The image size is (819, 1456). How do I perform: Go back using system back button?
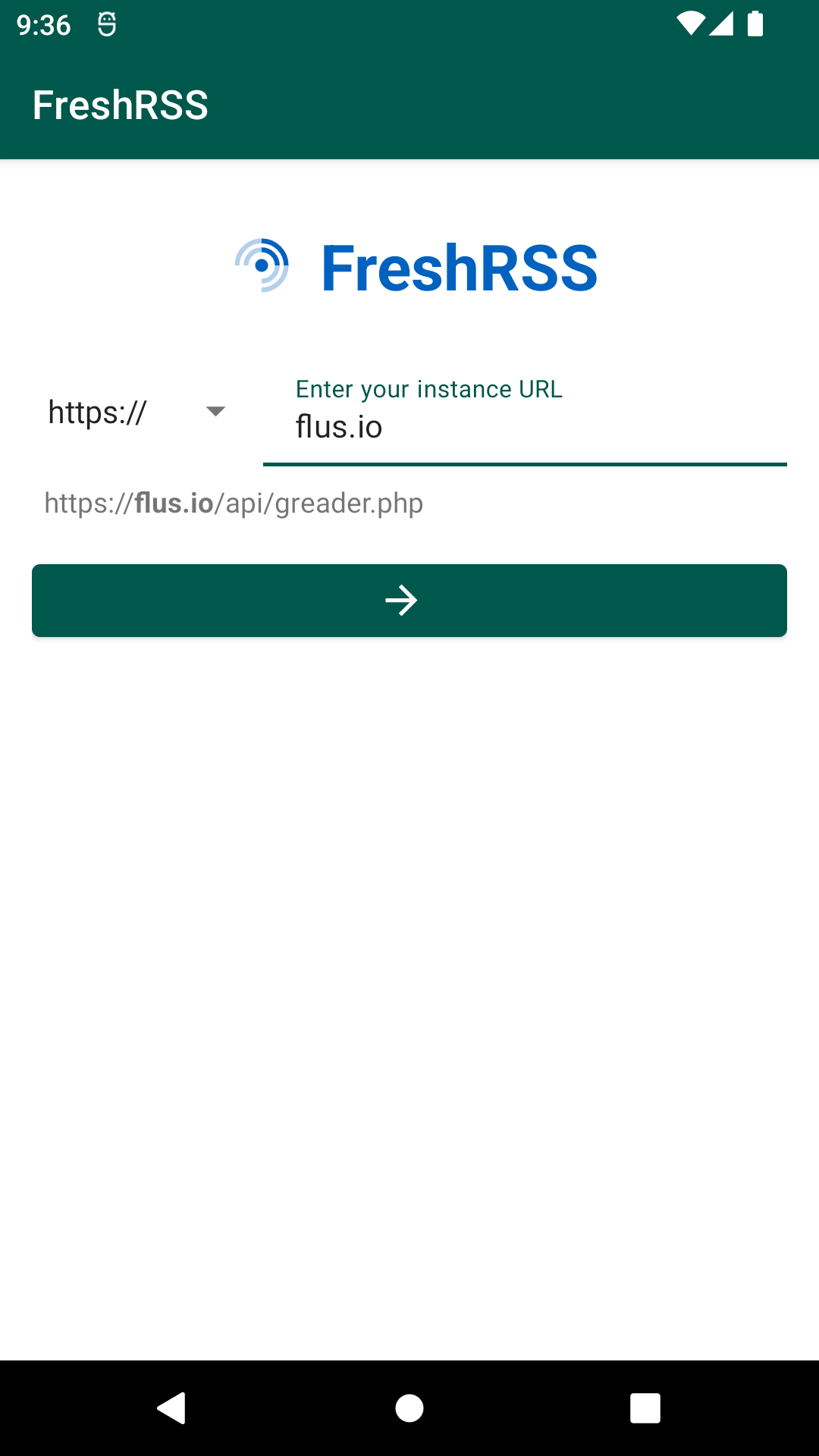tap(172, 1408)
